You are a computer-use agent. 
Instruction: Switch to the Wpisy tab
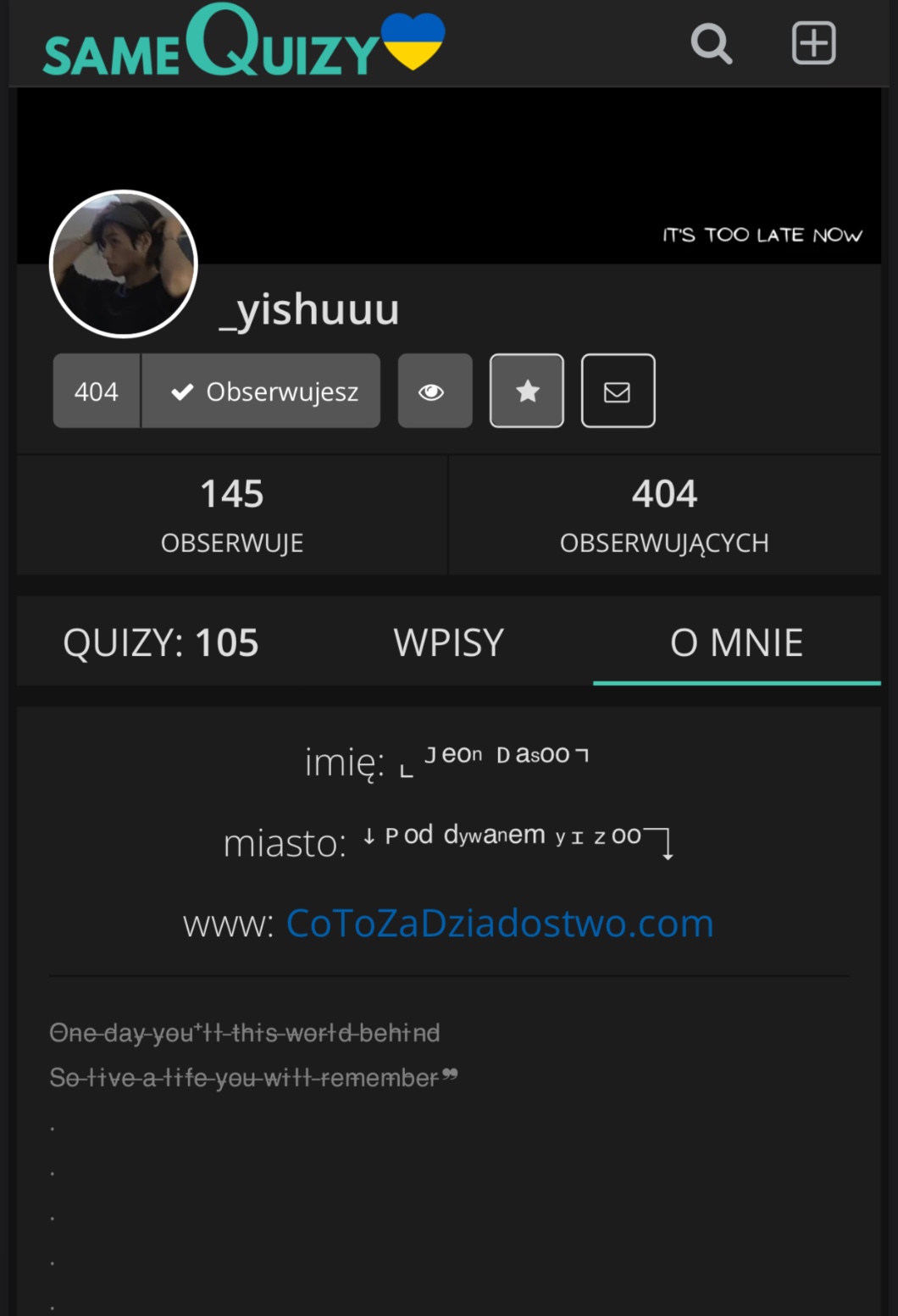448,642
